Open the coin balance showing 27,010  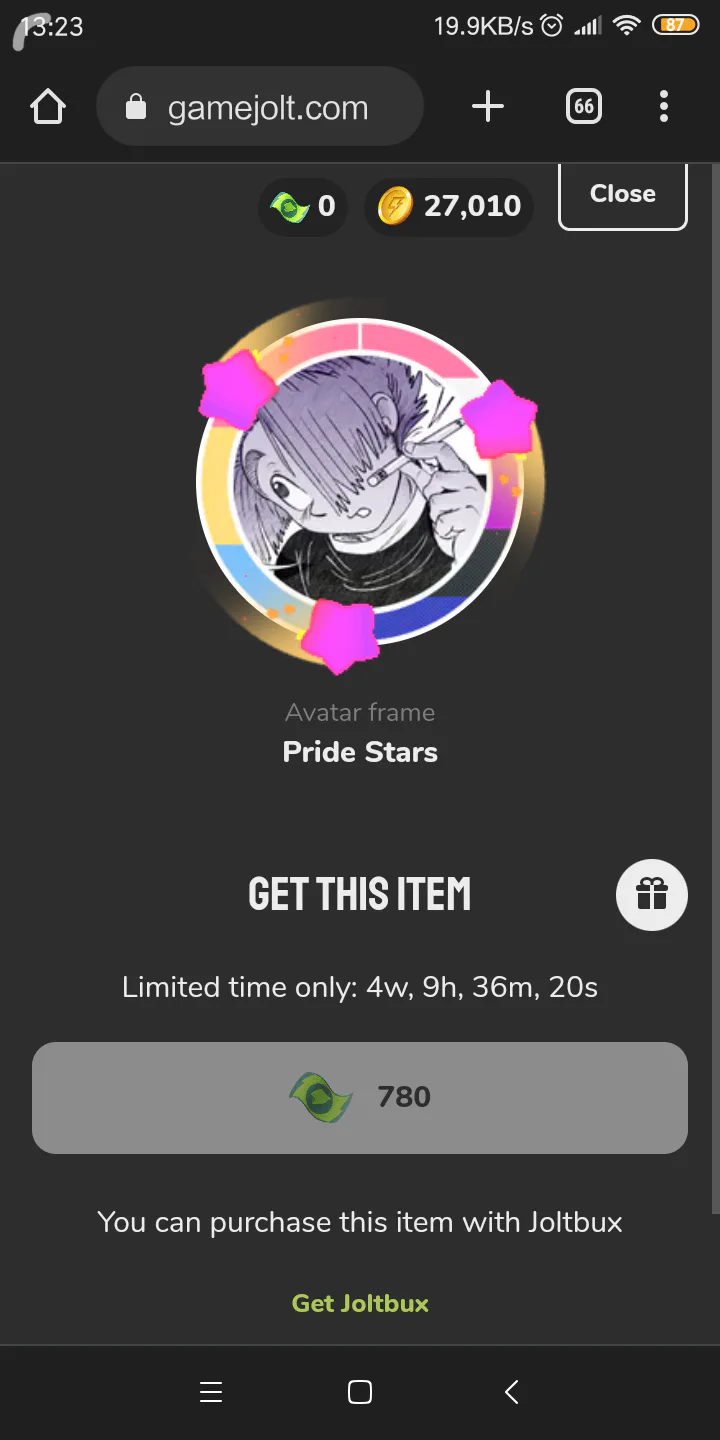449,207
